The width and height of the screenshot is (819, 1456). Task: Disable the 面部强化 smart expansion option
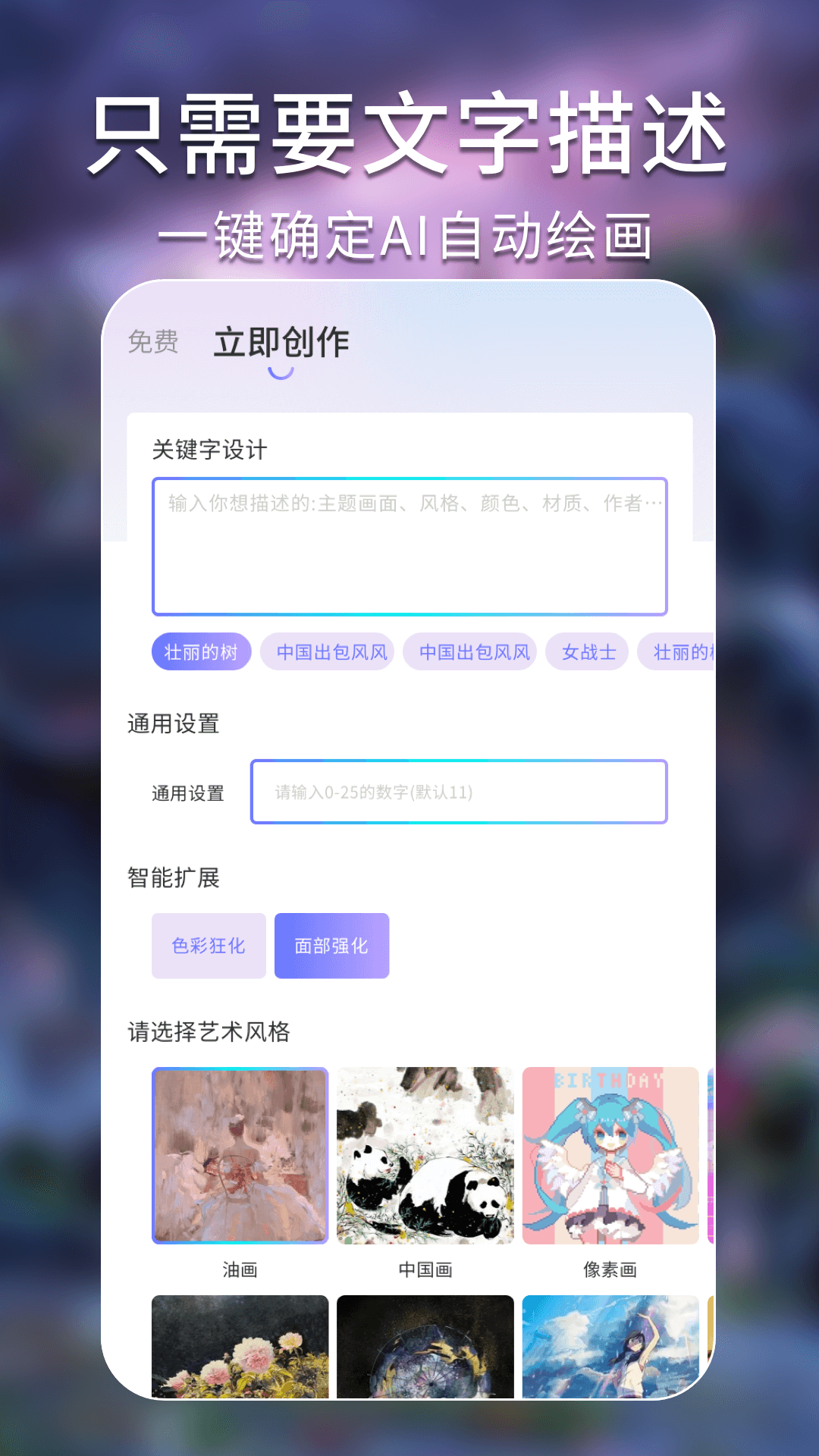pyautogui.click(x=331, y=946)
